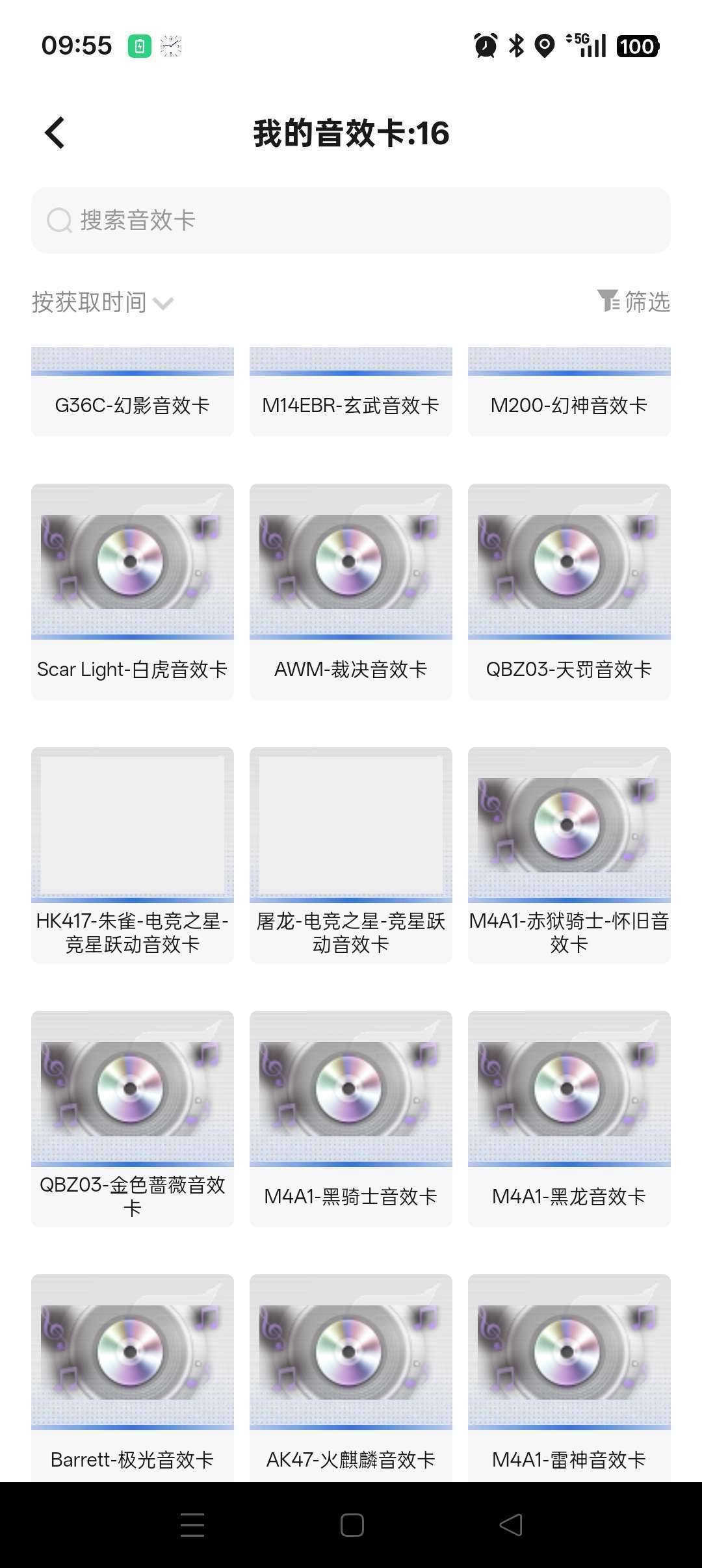The width and height of the screenshot is (702, 1568).
Task: Select the AWM-裁决音效卡 card
Action: pos(351,591)
